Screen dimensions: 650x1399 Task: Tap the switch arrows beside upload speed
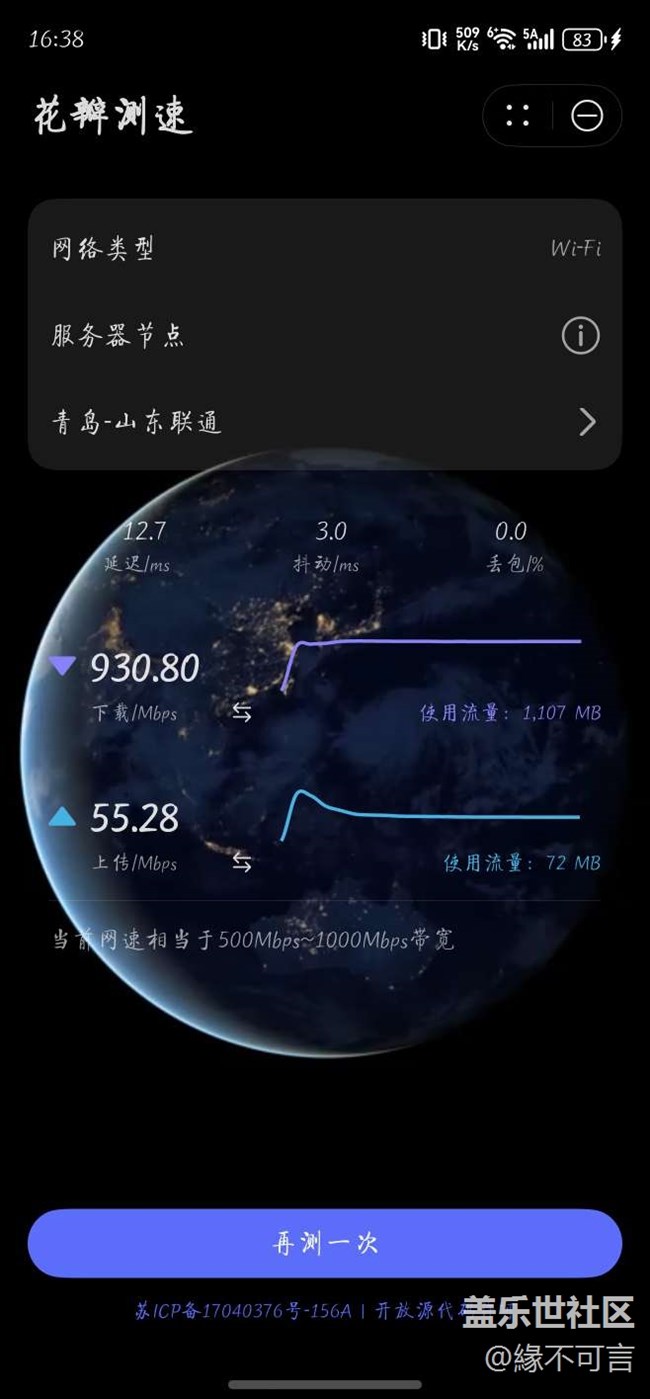(x=242, y=862)
